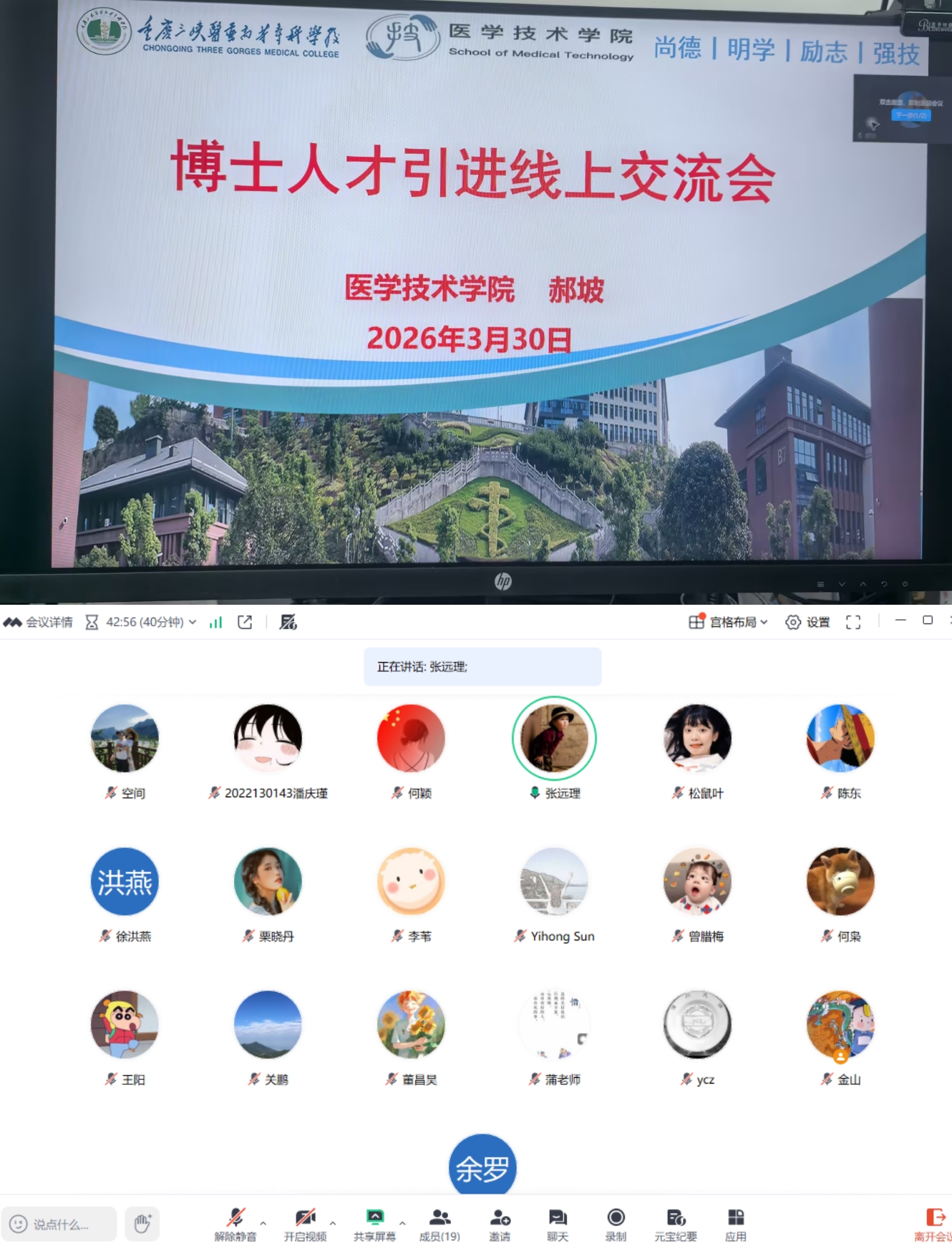Open the grid layout options

pyautogui.click(x=729, y=622)
